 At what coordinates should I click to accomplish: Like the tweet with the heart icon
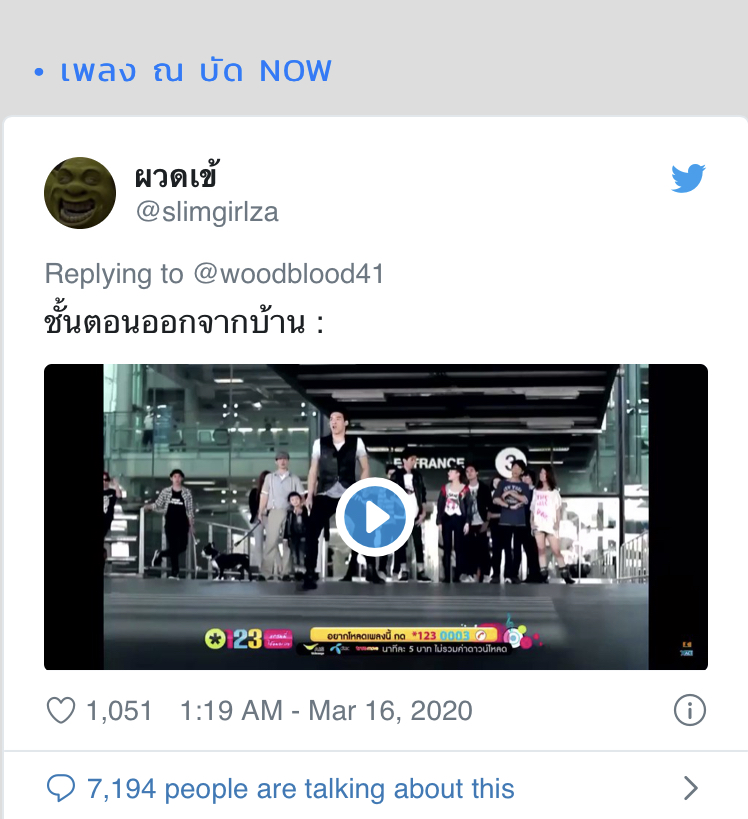point(62,711)
